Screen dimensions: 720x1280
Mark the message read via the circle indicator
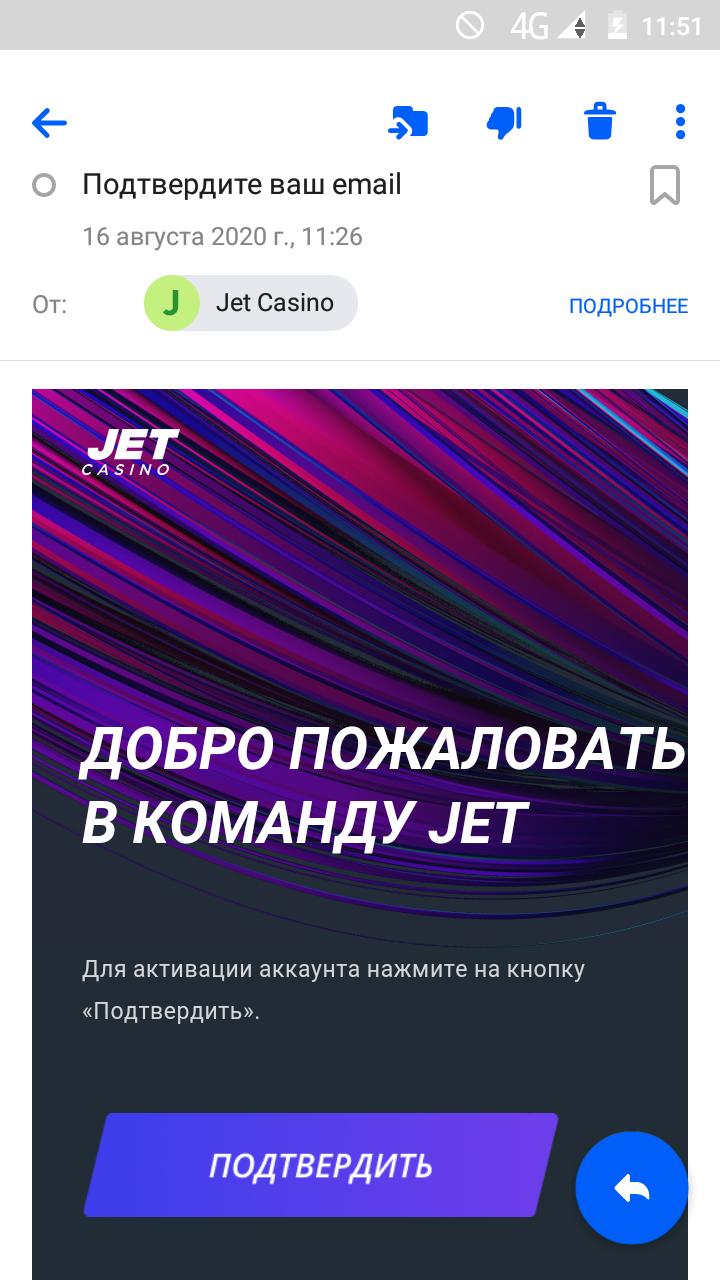(x=44, y=185)
